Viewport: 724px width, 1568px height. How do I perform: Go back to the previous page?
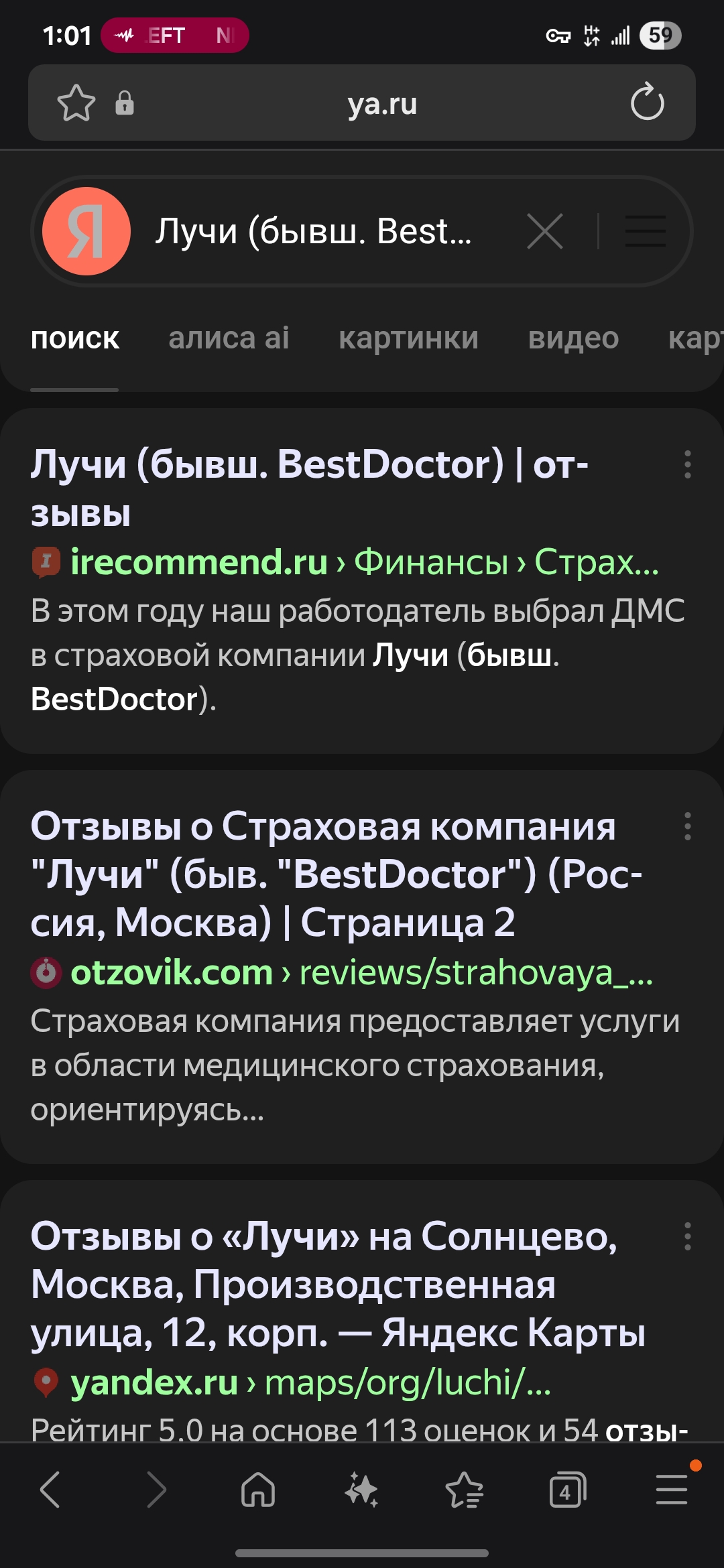51,1490
